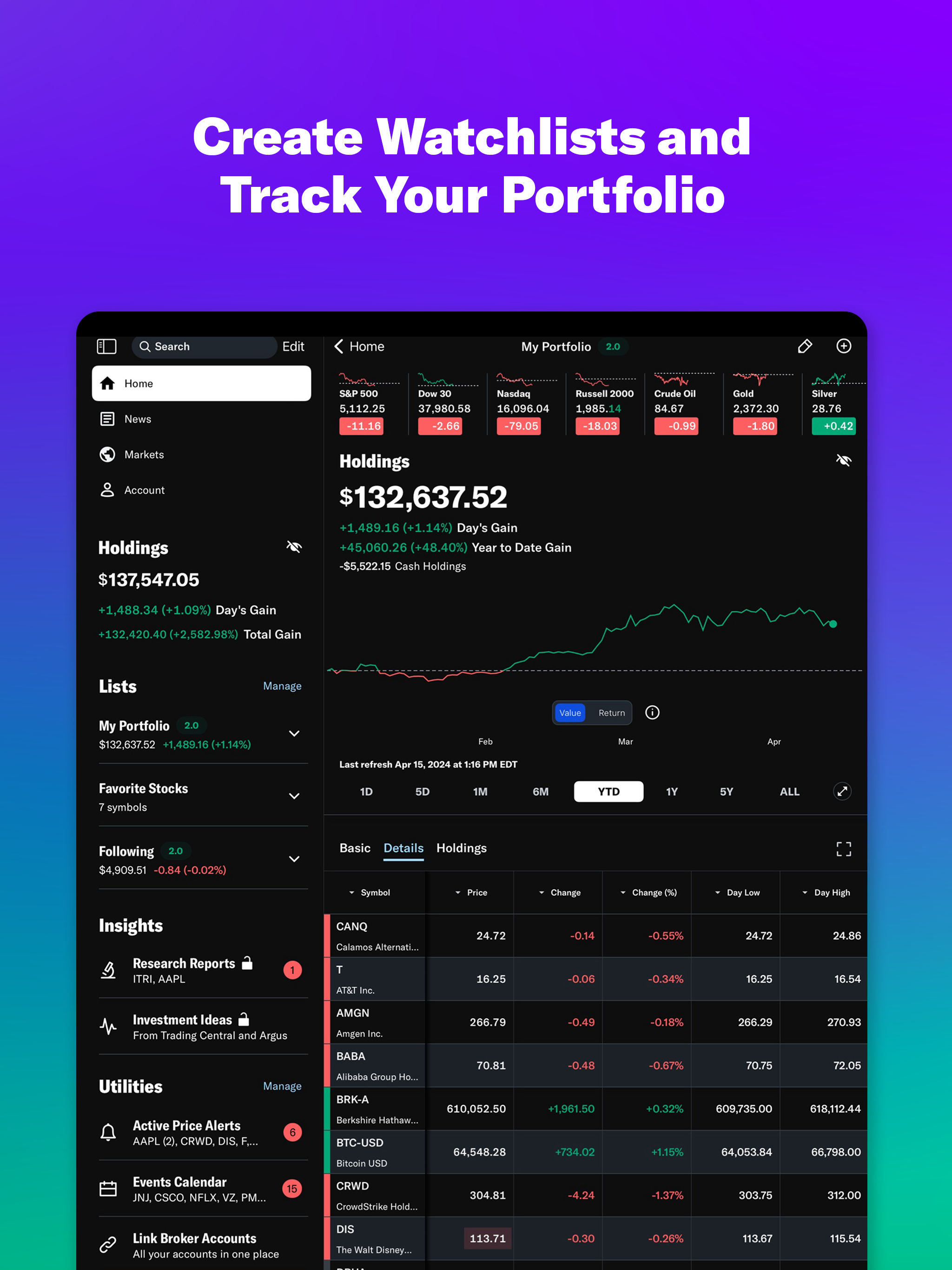Click the plus icon to add a symbol

844,346
